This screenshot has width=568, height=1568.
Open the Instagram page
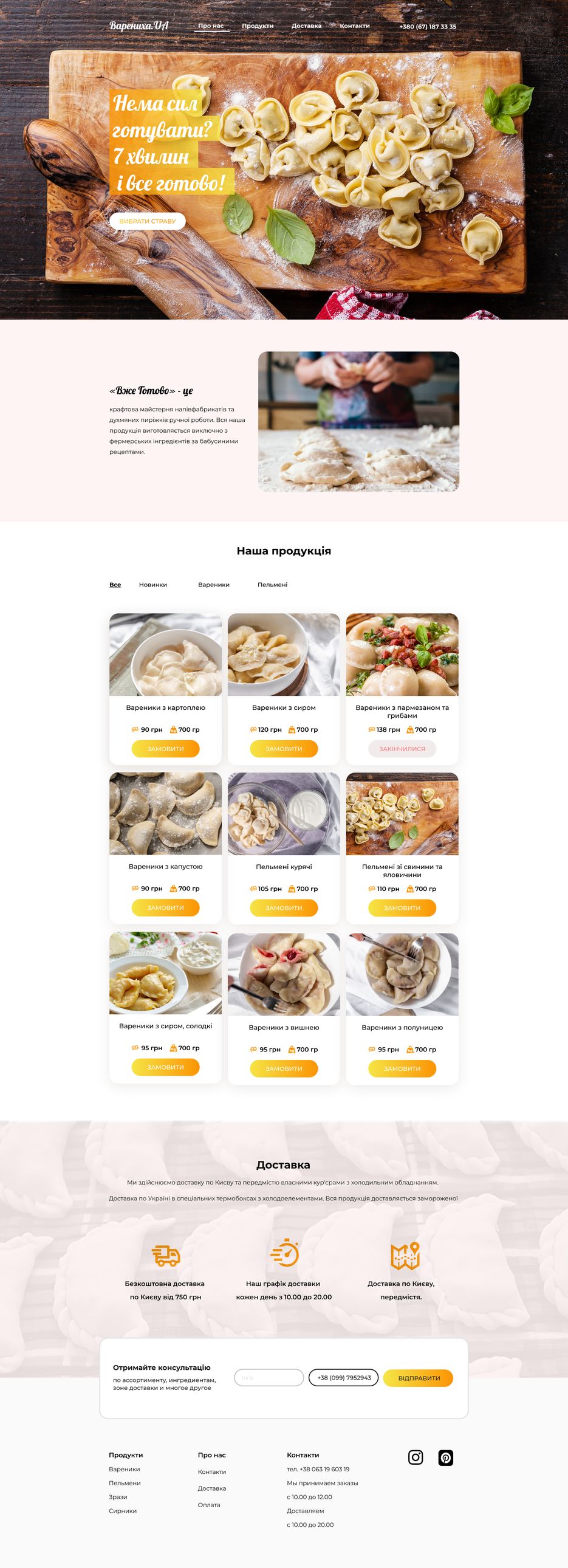coord(416,1457)
